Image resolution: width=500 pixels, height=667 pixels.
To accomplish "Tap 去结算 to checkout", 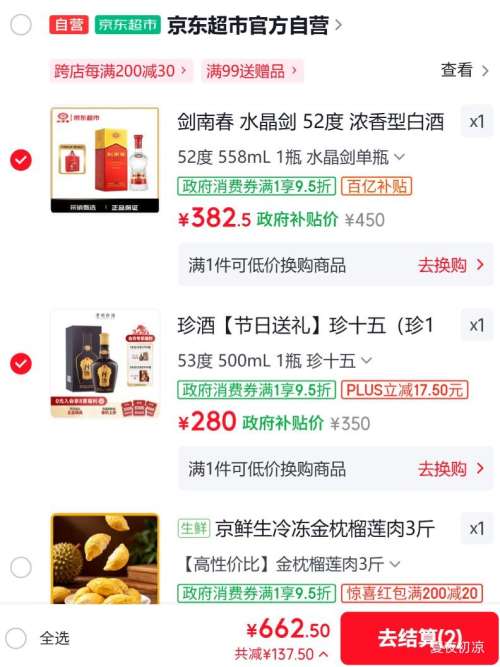I will 419,638.
